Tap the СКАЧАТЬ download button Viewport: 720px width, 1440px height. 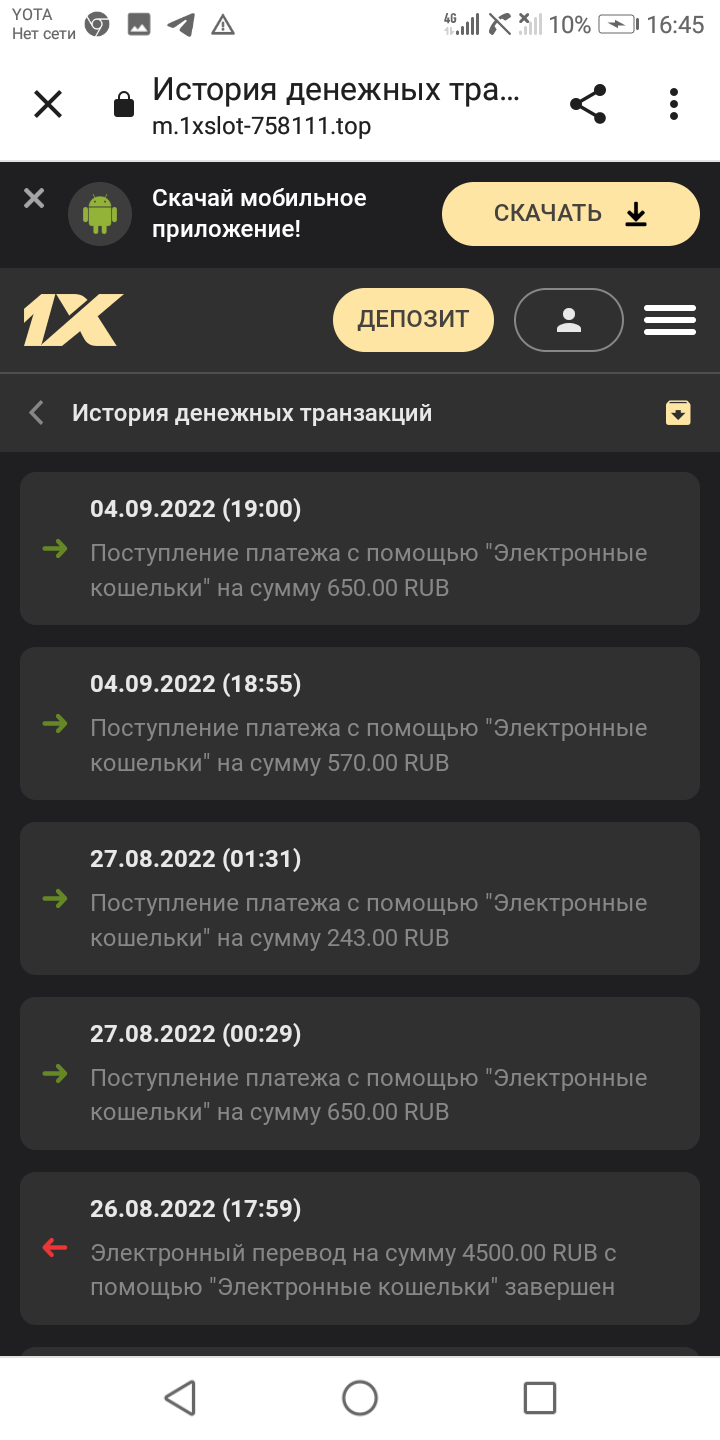(570, 214)
